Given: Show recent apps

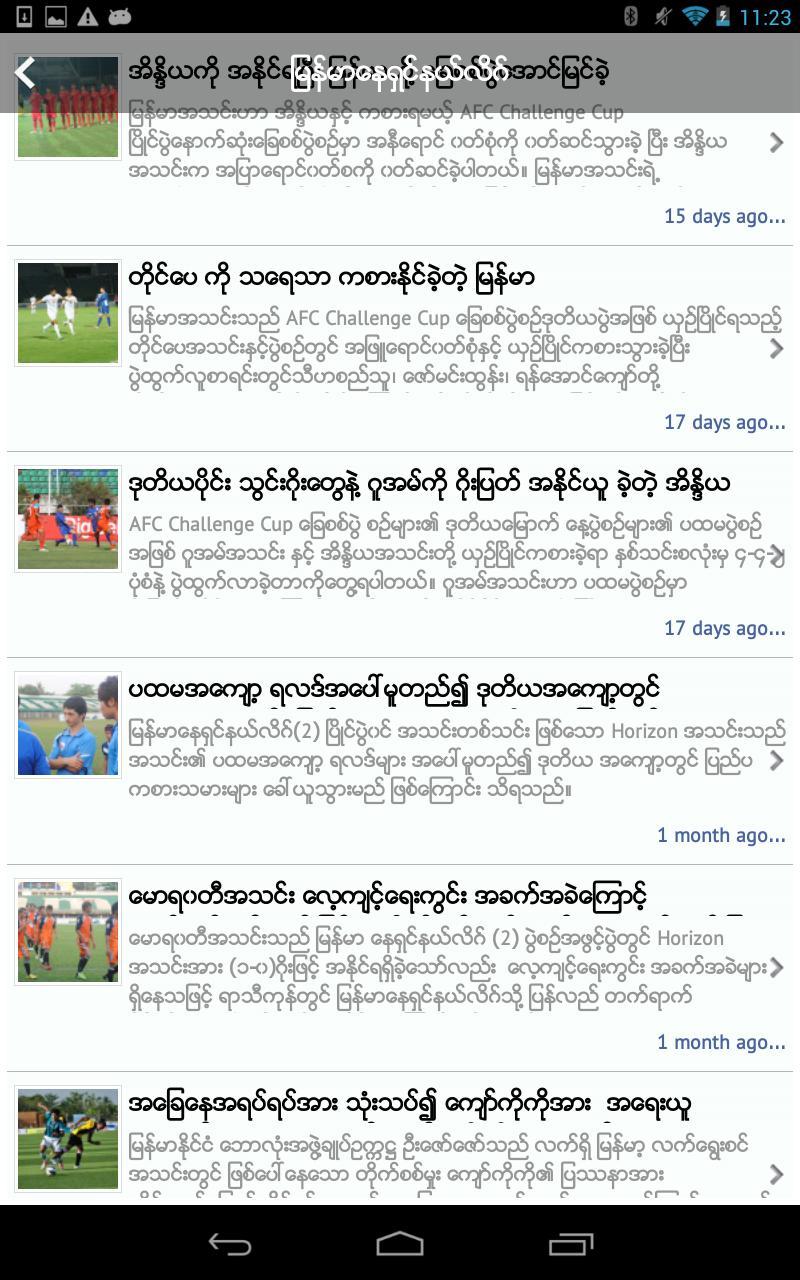Looking at the screenshot, I should tap(571, 1243).
